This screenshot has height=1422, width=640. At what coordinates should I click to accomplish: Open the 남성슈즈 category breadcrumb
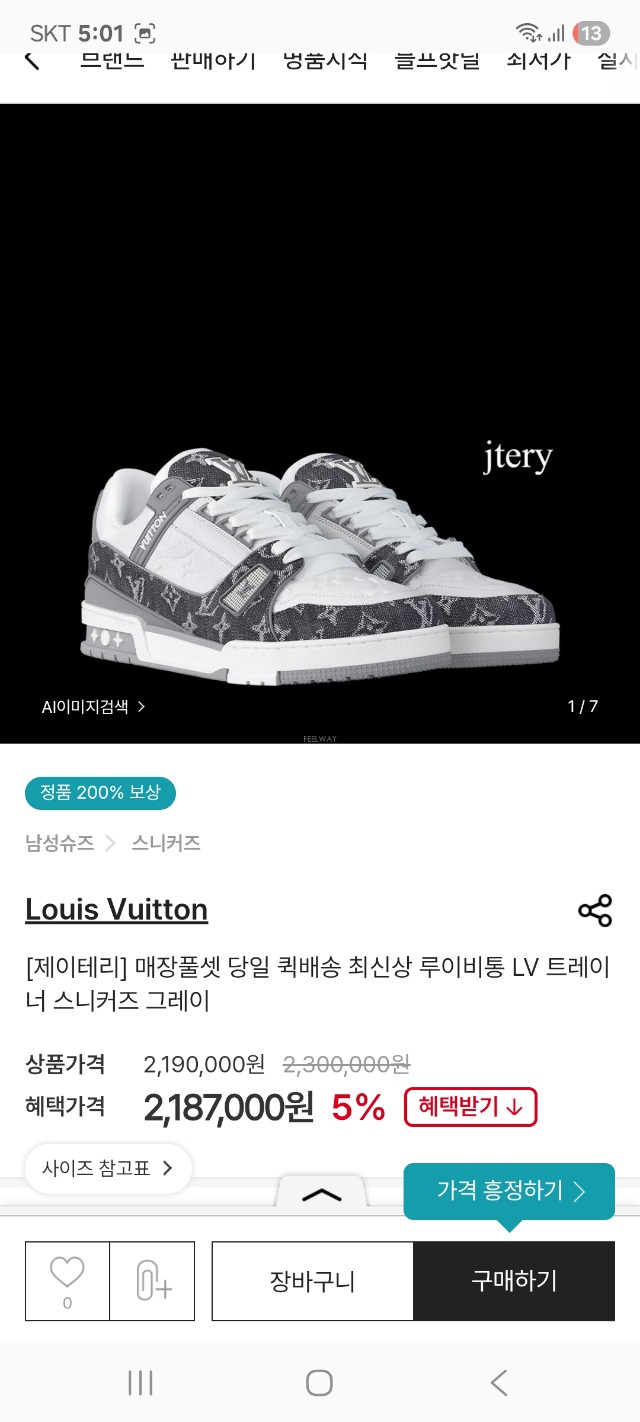click(x=60, y=843)
